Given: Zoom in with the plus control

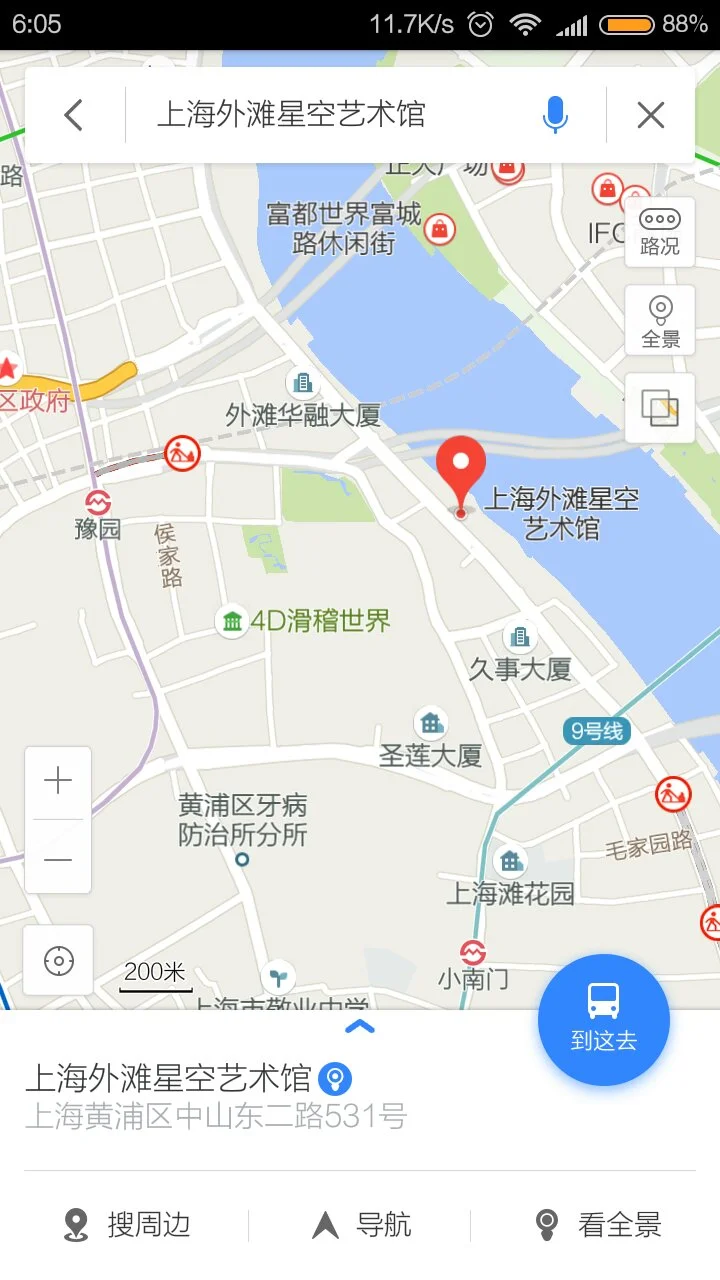Looking at the screenshot, I should click(57, 780).
